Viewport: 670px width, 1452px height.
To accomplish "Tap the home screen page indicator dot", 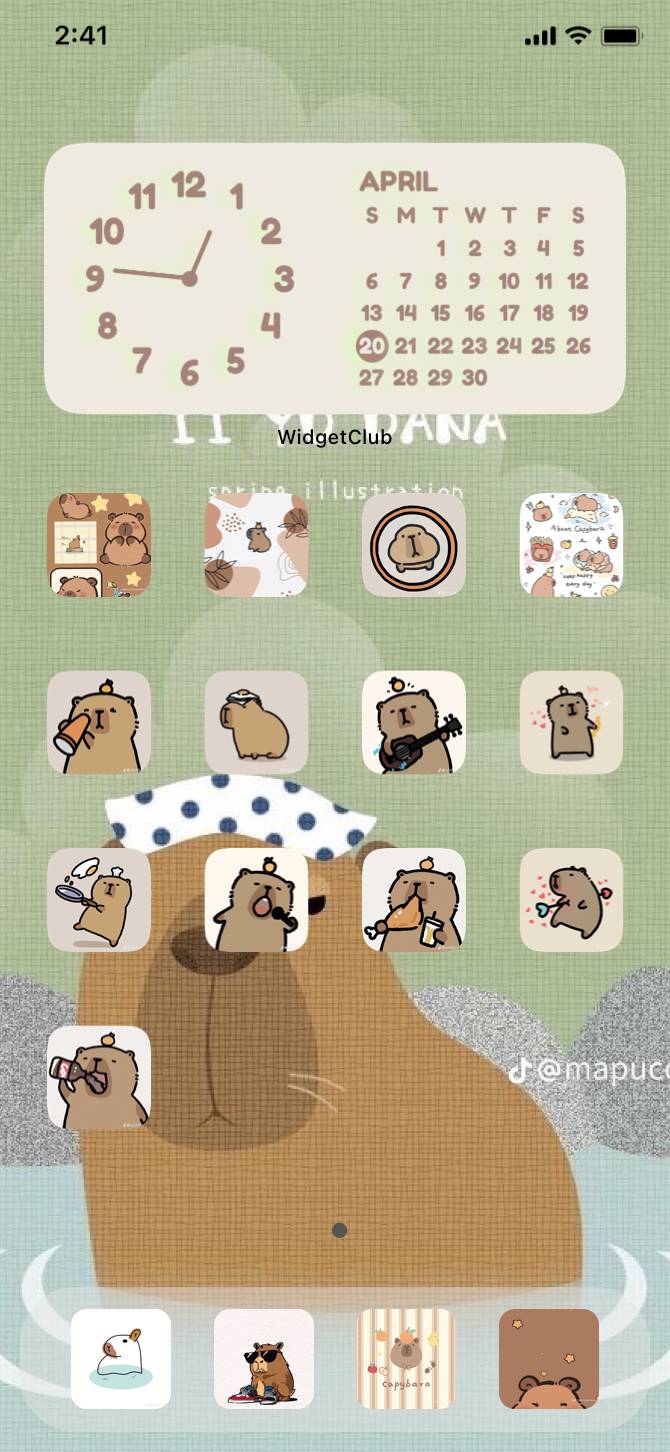I will point(339,1230).
